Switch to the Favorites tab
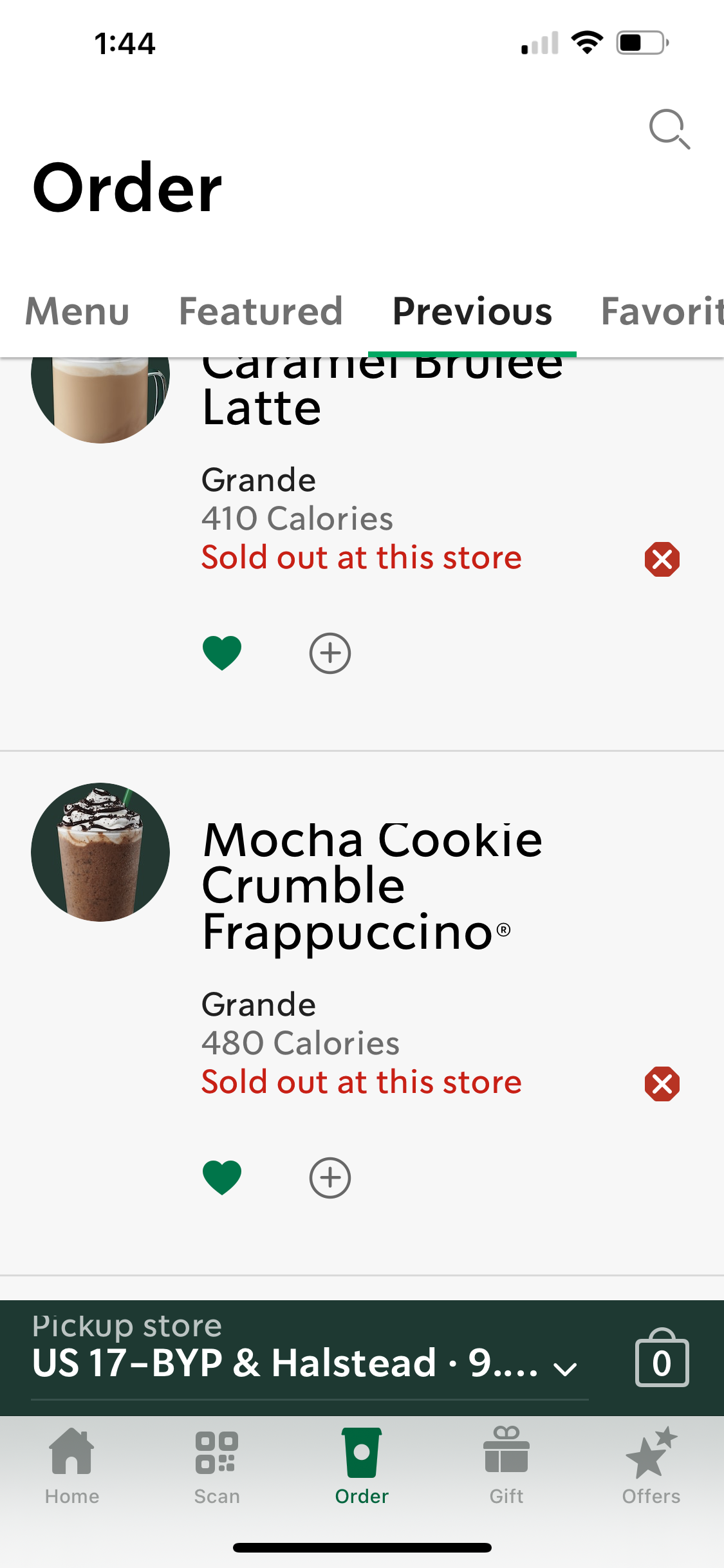The width and height of the screenshot is (724, 1568). coord(662,312)
